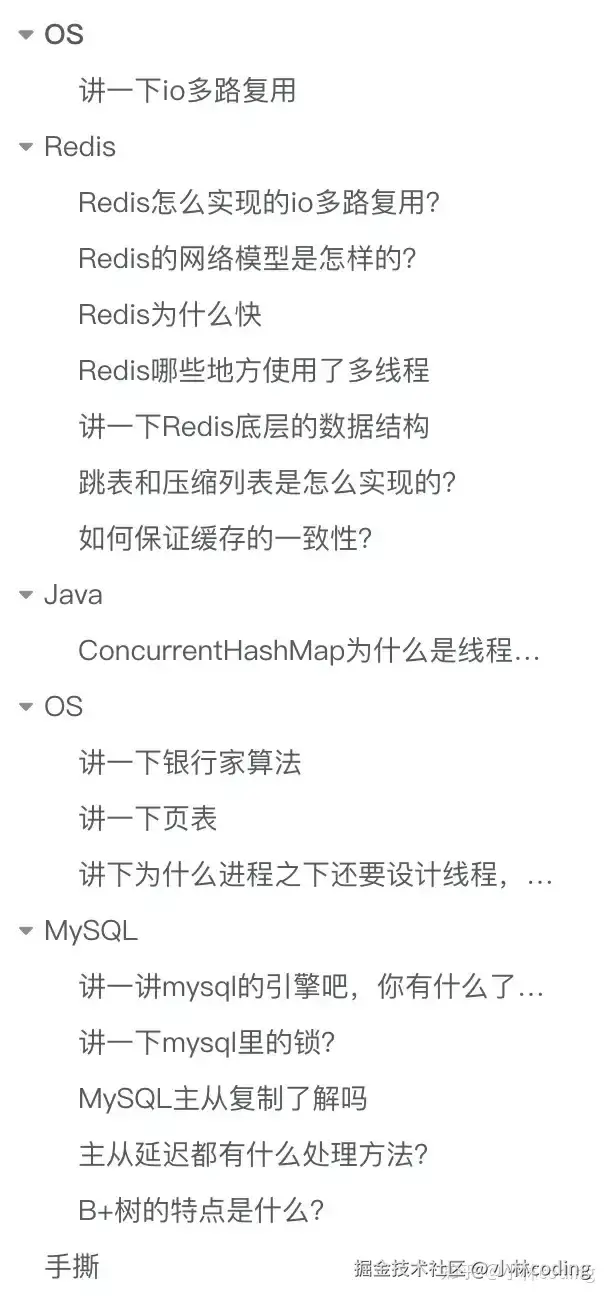Open the Redis的网络模型是怎样的 entry
Screen dimensions: 610x1300
click(x=247, y=259)
